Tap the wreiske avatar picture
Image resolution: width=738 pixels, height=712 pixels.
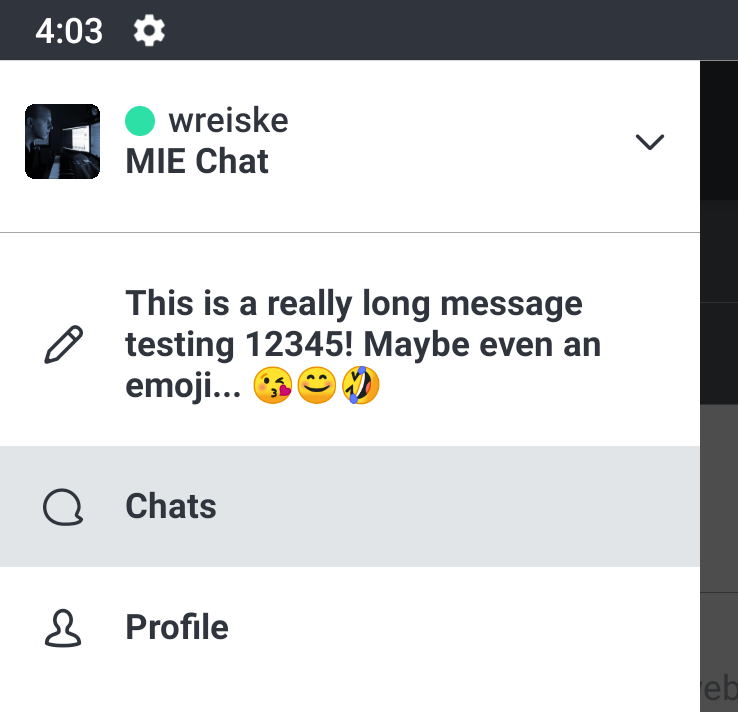[62, 142]
